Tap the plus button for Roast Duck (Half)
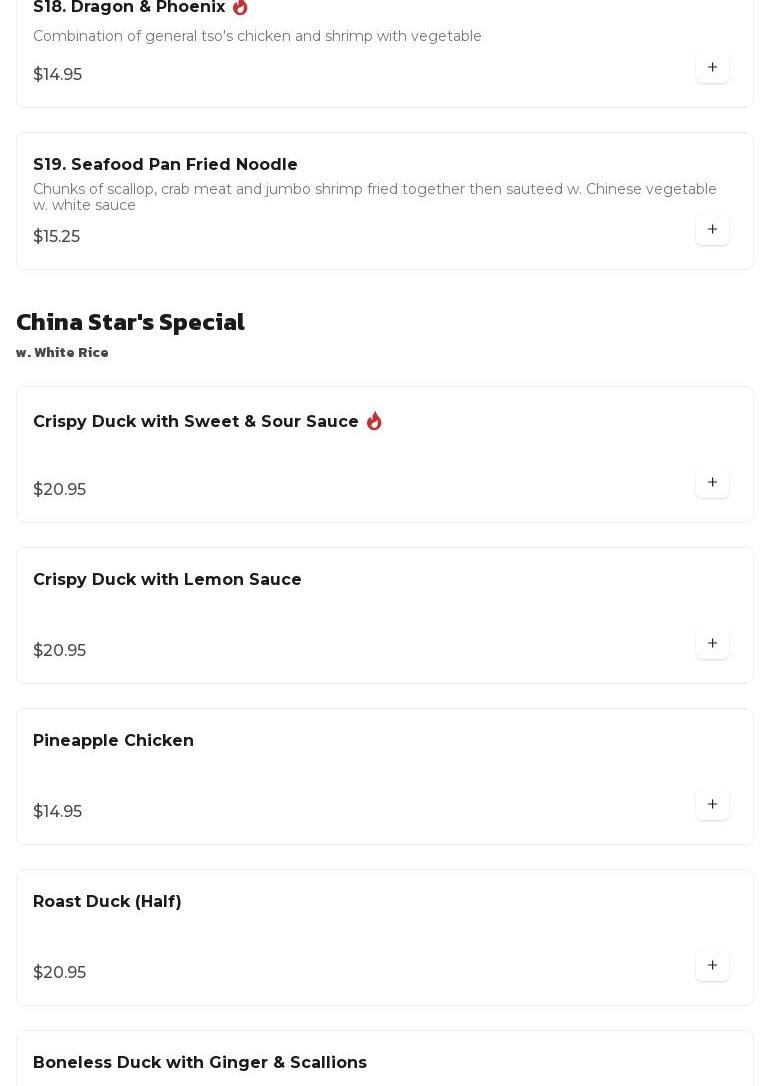 pos(712,966)
